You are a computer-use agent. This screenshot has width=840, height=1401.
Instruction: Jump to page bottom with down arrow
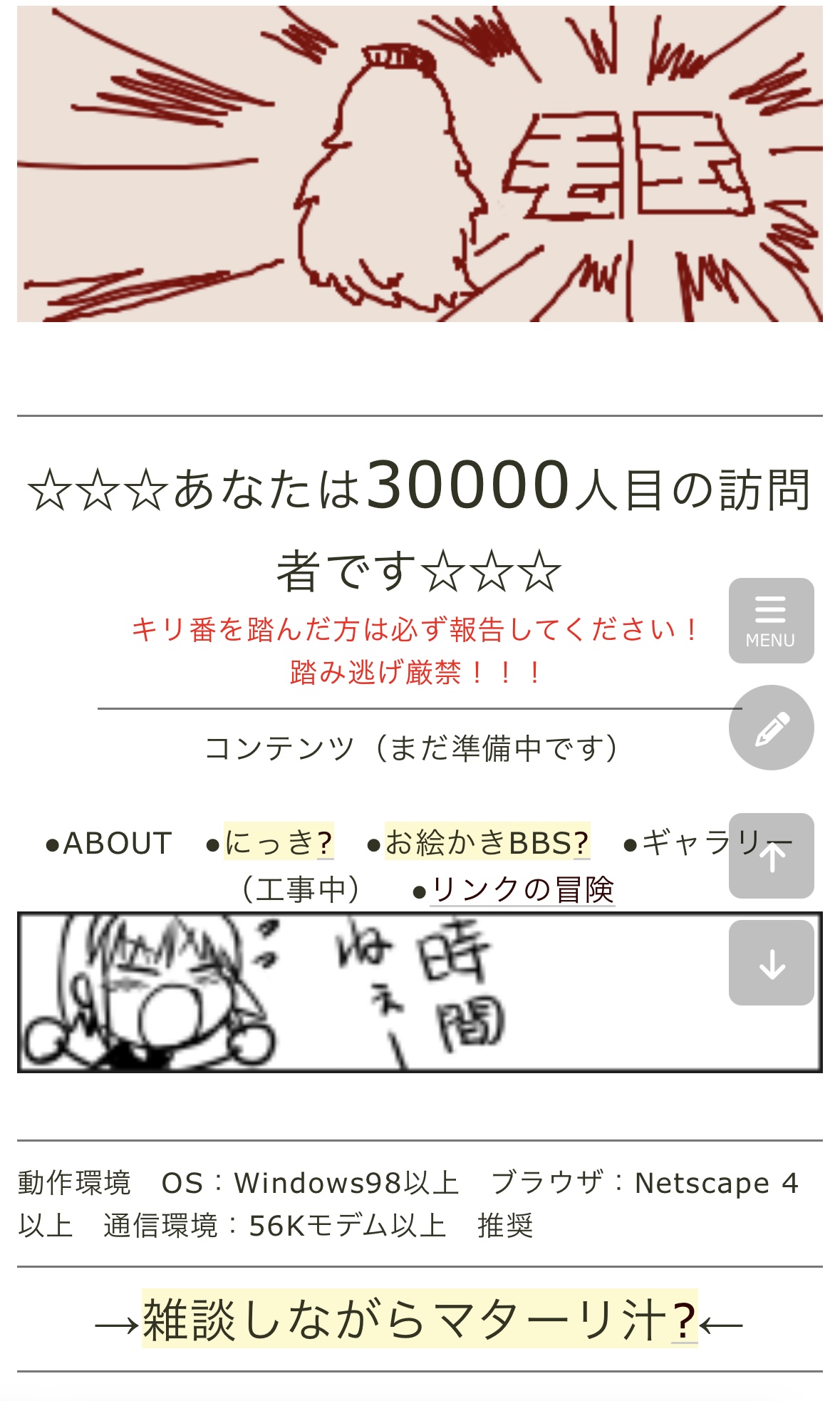[x=771, y=963]
